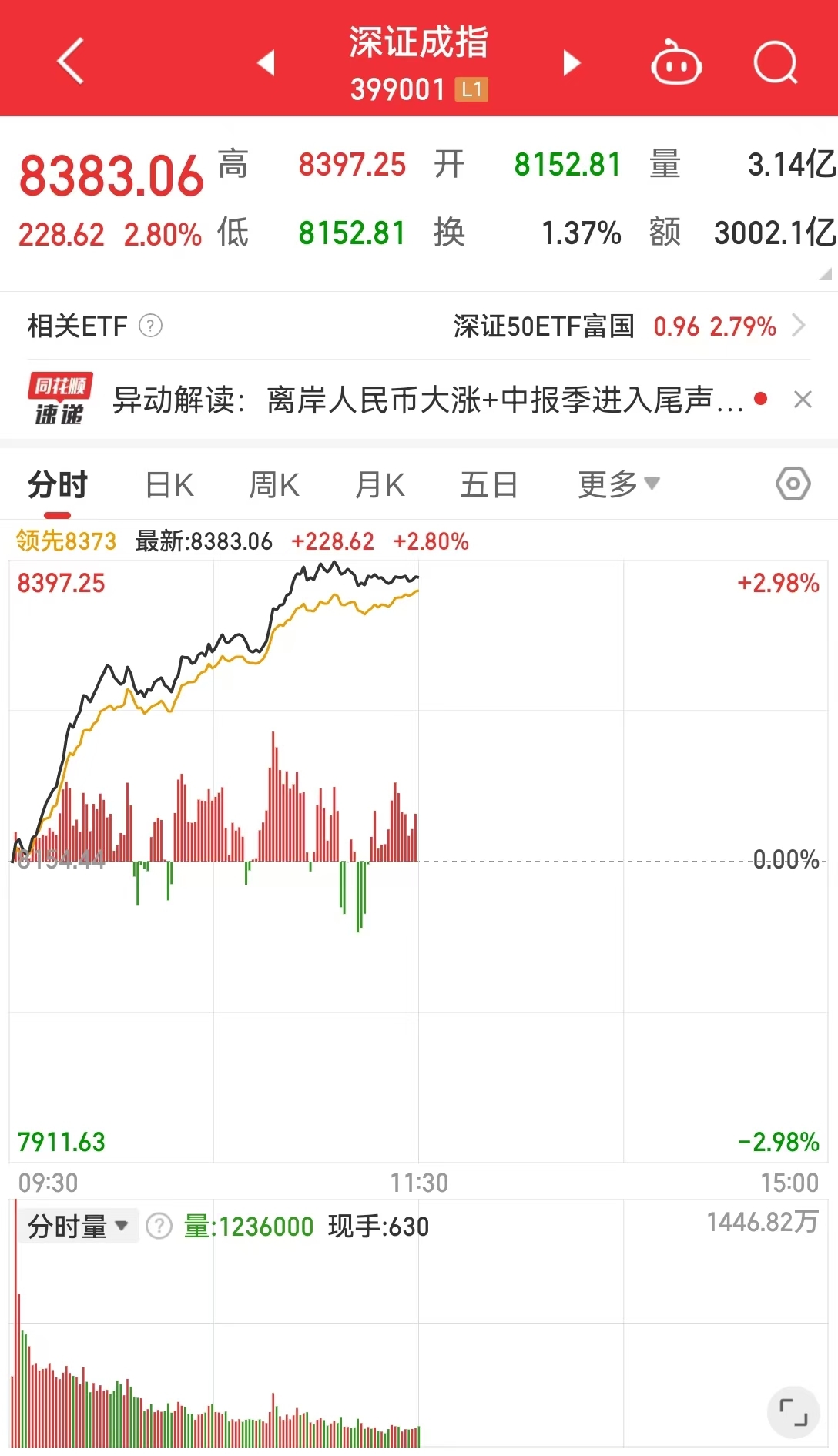Dismiss the 异动解读 news banner
Viewport: 838px width, 1456px height.
803,400
